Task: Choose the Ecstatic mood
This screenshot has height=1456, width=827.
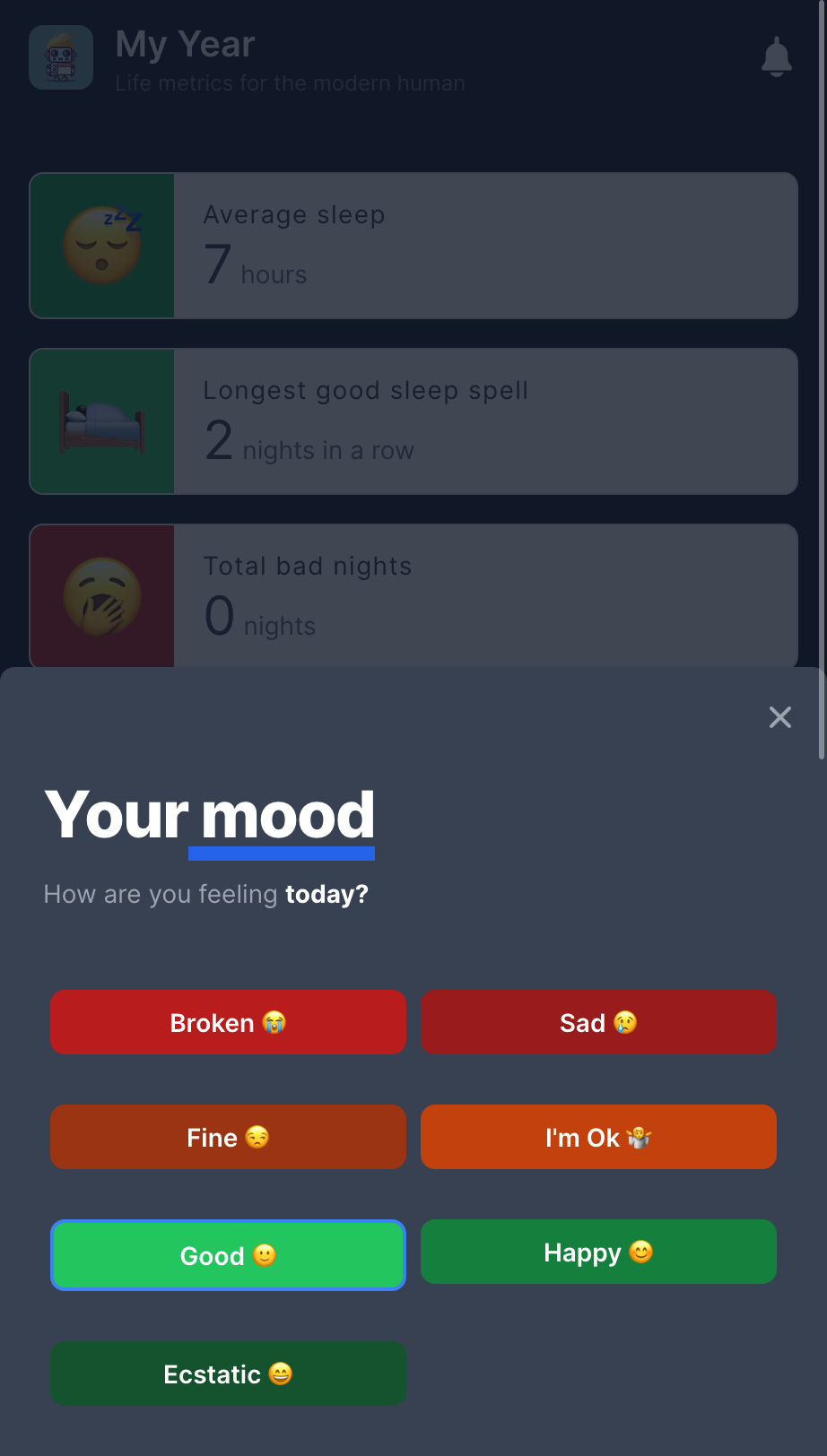Action: (x=228, y=1374)
